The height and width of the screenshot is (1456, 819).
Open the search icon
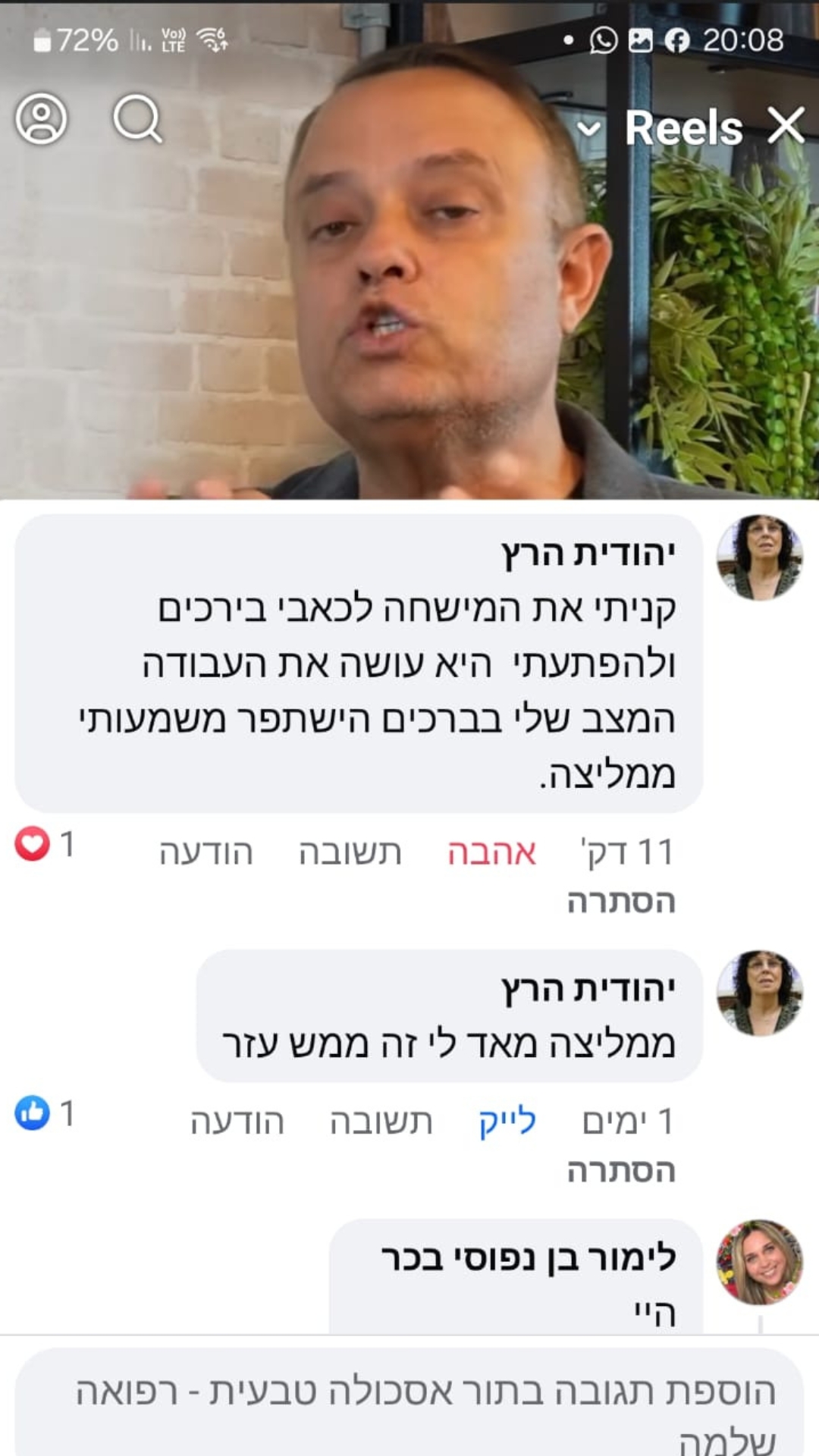[x=137, y=119]
